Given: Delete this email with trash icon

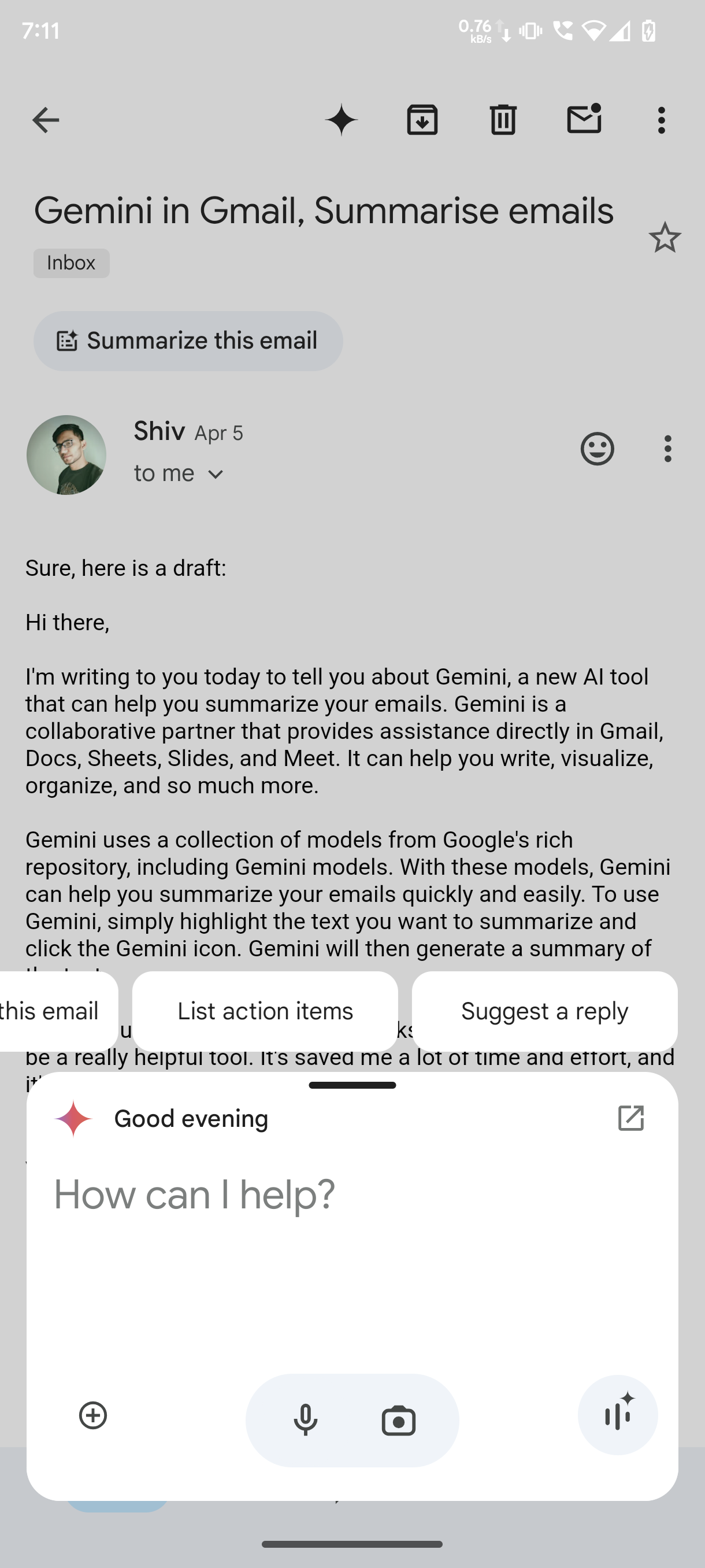Looking at the screenshot, I should (x=503, y=120).
